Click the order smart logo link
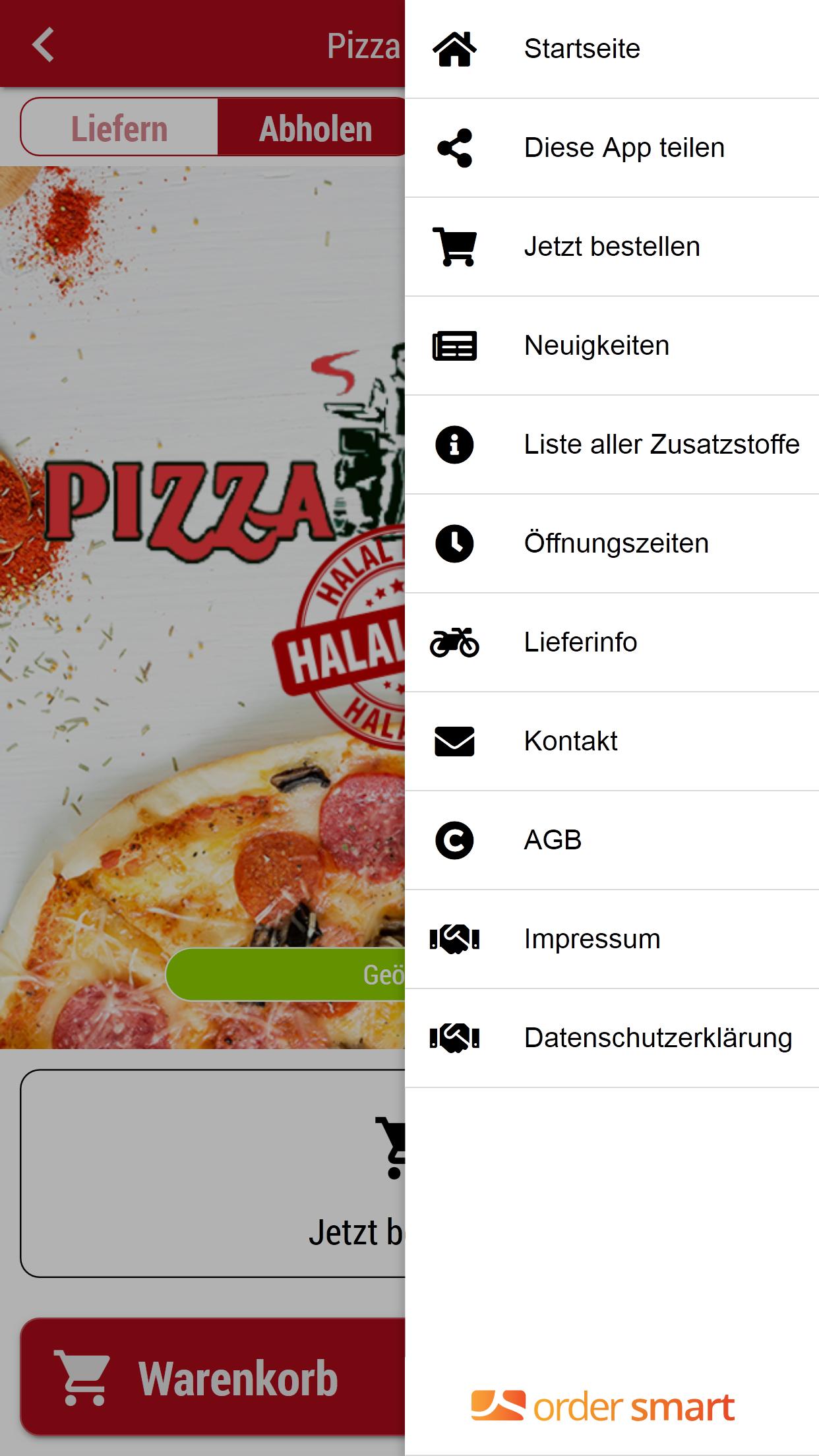The width and height of the screenshot is (819, 1456). coord(603,1405)
